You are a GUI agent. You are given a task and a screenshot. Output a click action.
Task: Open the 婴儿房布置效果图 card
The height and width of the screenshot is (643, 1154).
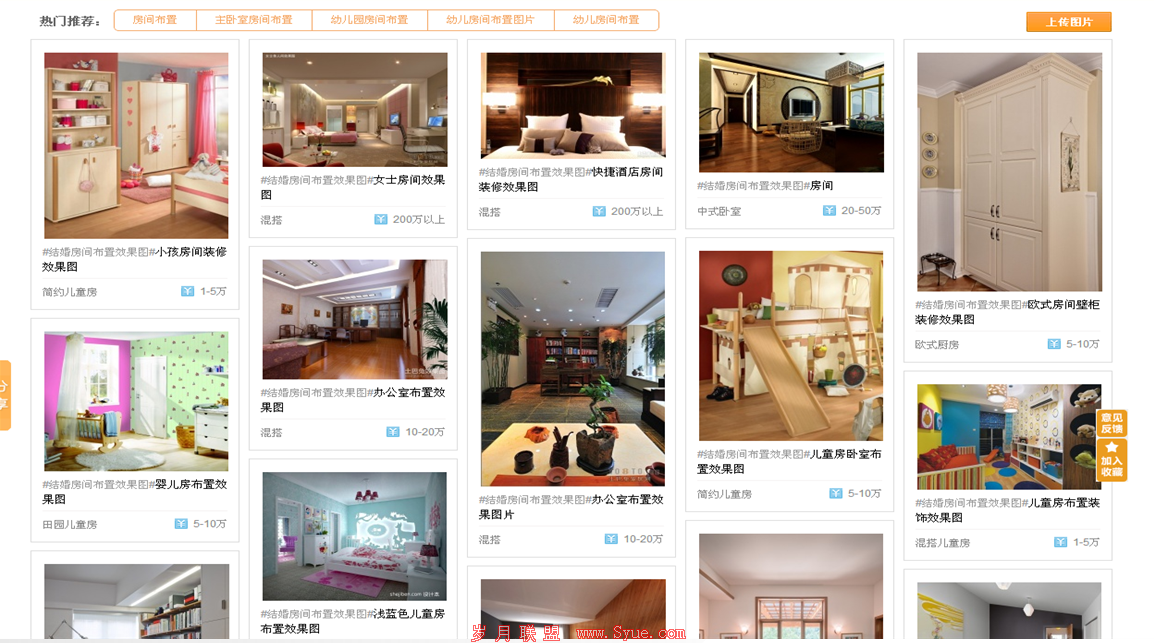tap(136, 401)
